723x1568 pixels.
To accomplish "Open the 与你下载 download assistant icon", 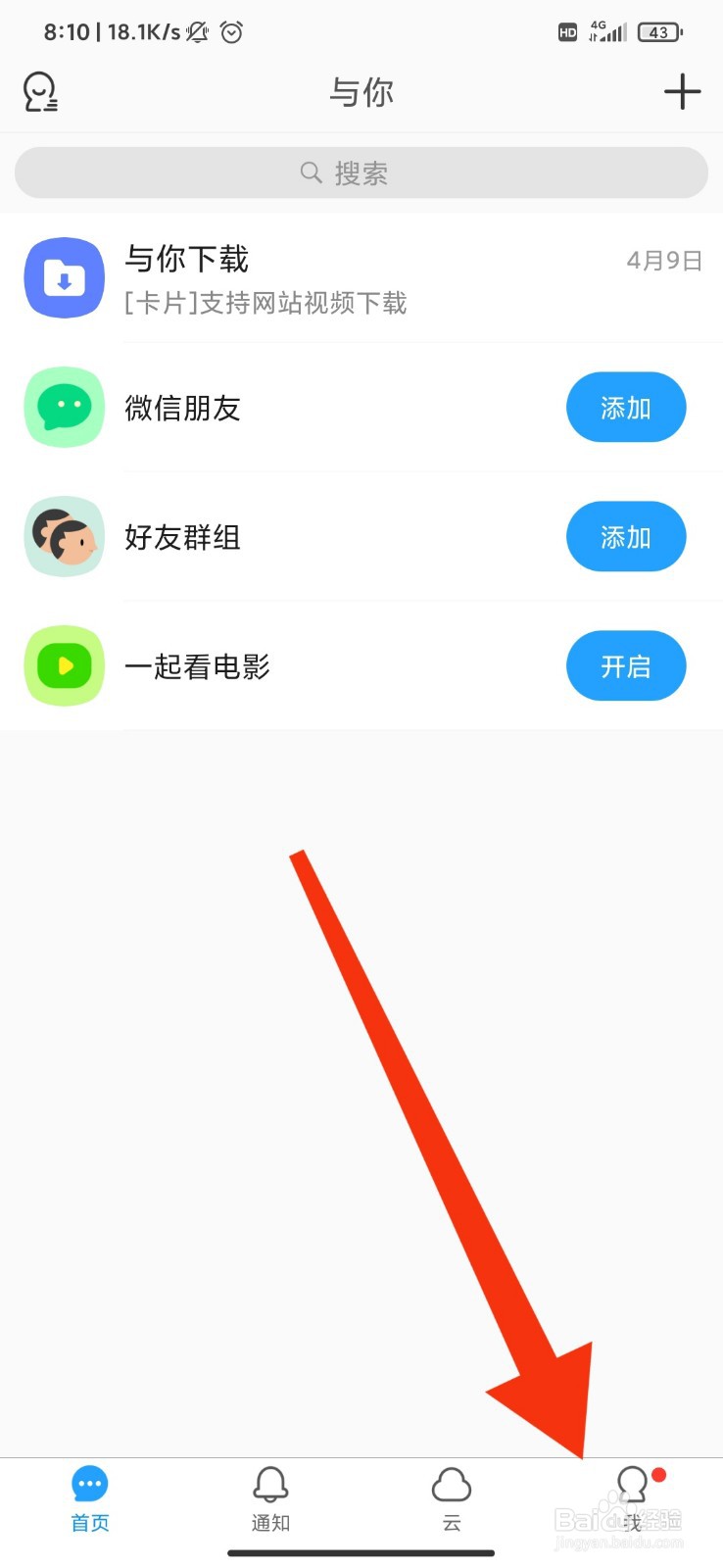I will (64, 277).
